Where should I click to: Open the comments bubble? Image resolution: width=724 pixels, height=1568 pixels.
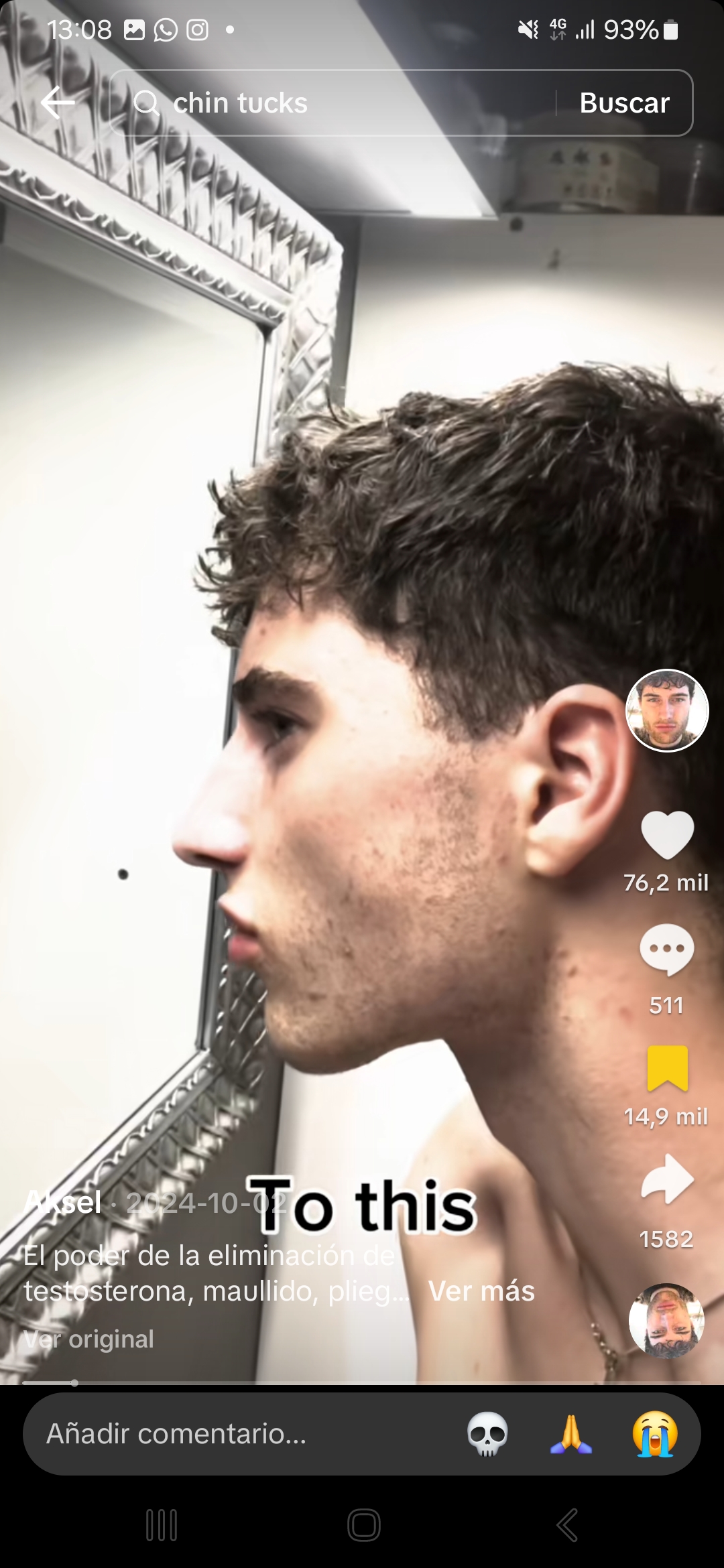click(666, 949)
